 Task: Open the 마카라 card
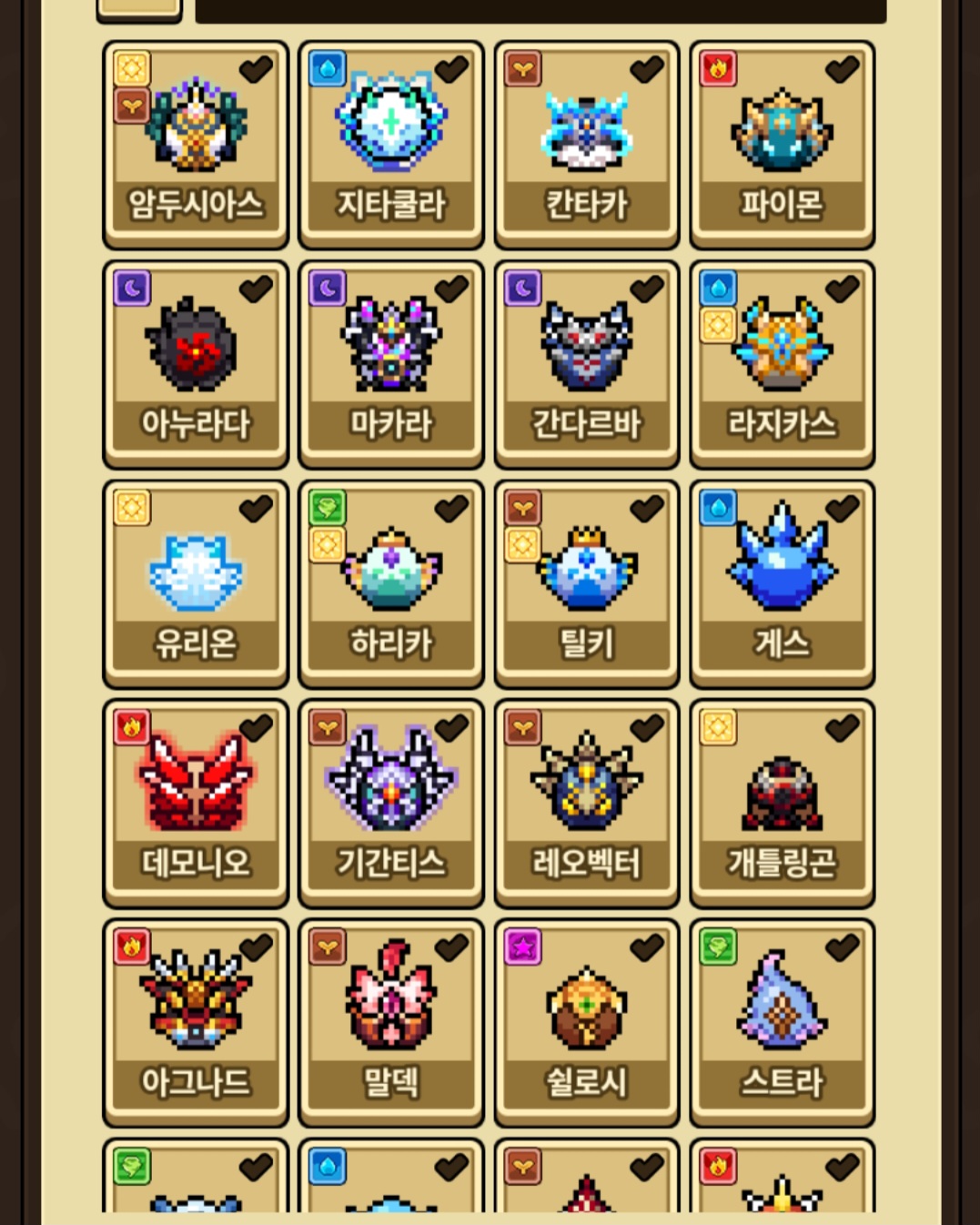pyautogui.click(x=391, y=364)
